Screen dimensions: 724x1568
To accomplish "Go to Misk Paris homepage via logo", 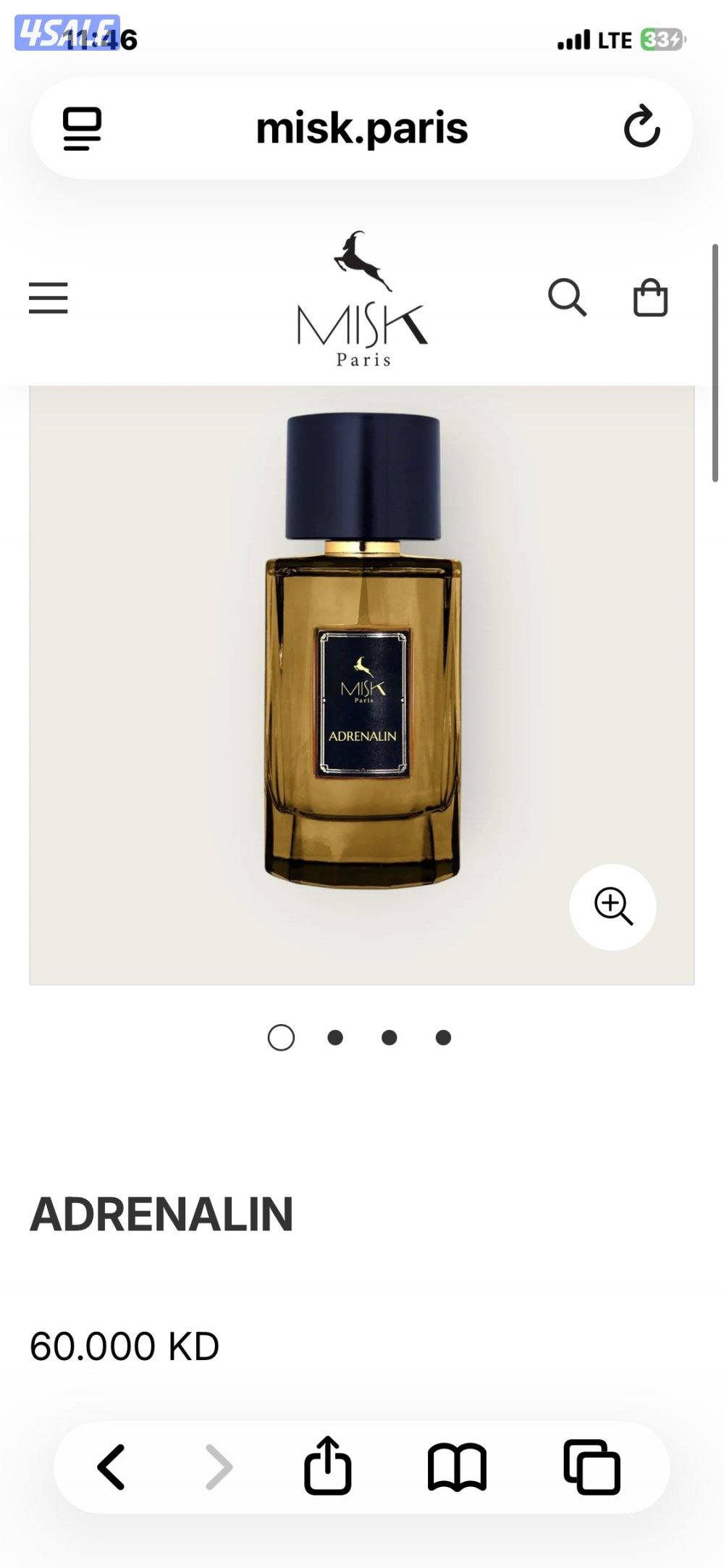I will click(362, 300).
